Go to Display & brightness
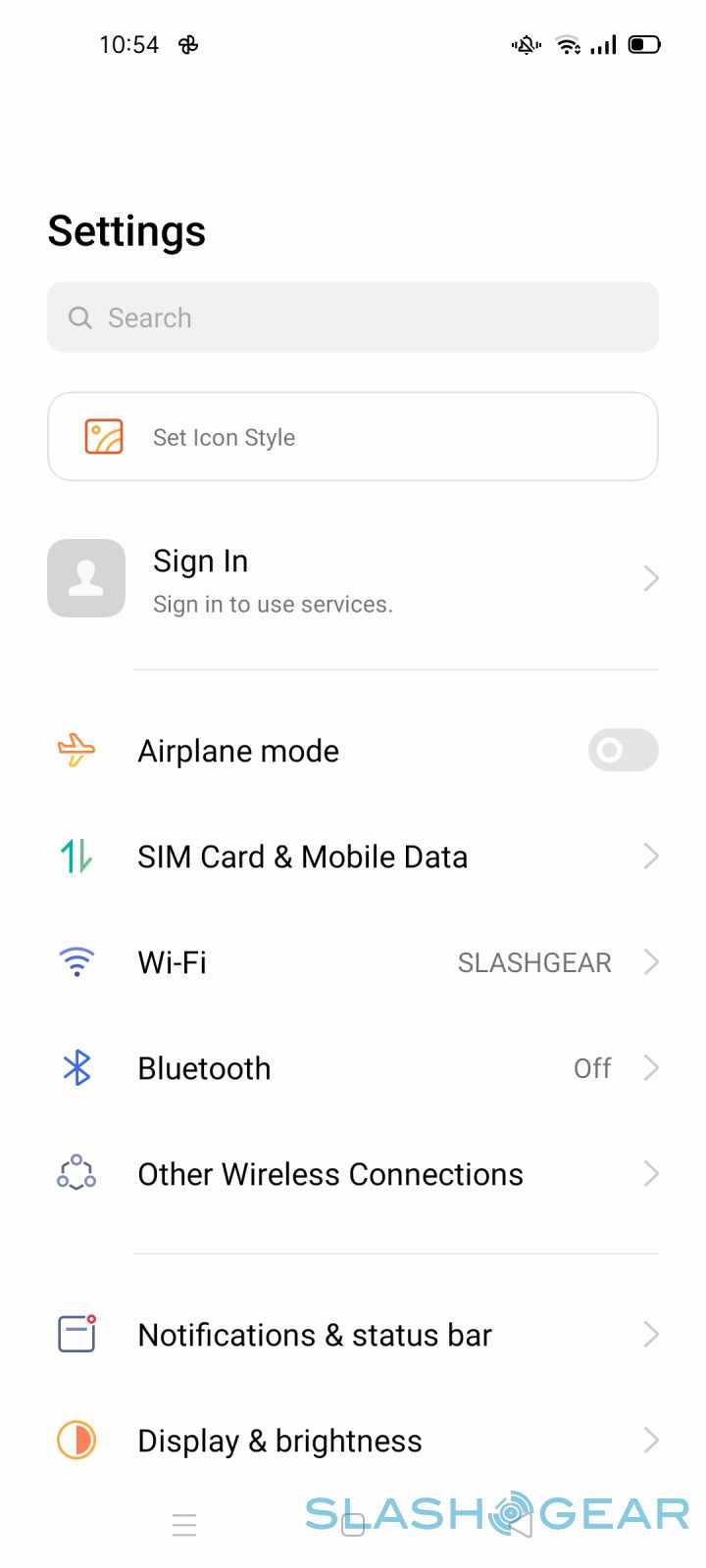This screenshot has height=1568, width=706. pyautogui.click(x=353, y=1441)
